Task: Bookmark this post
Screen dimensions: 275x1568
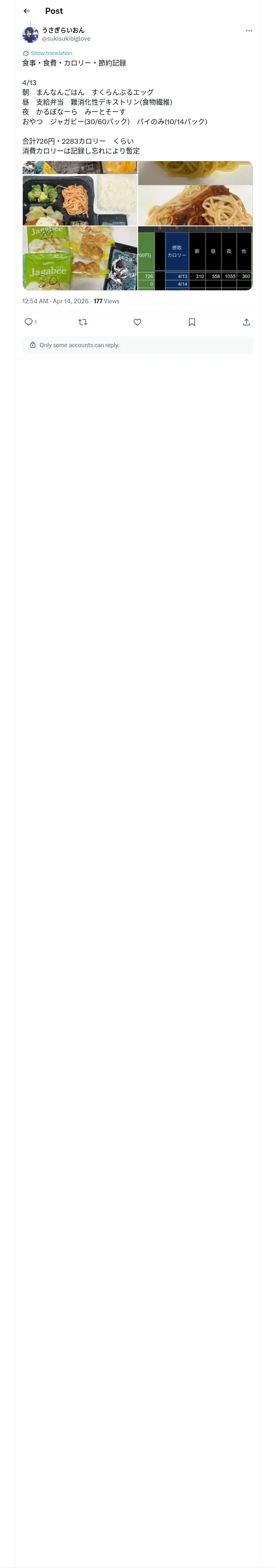Action: (x=192, y=322)
